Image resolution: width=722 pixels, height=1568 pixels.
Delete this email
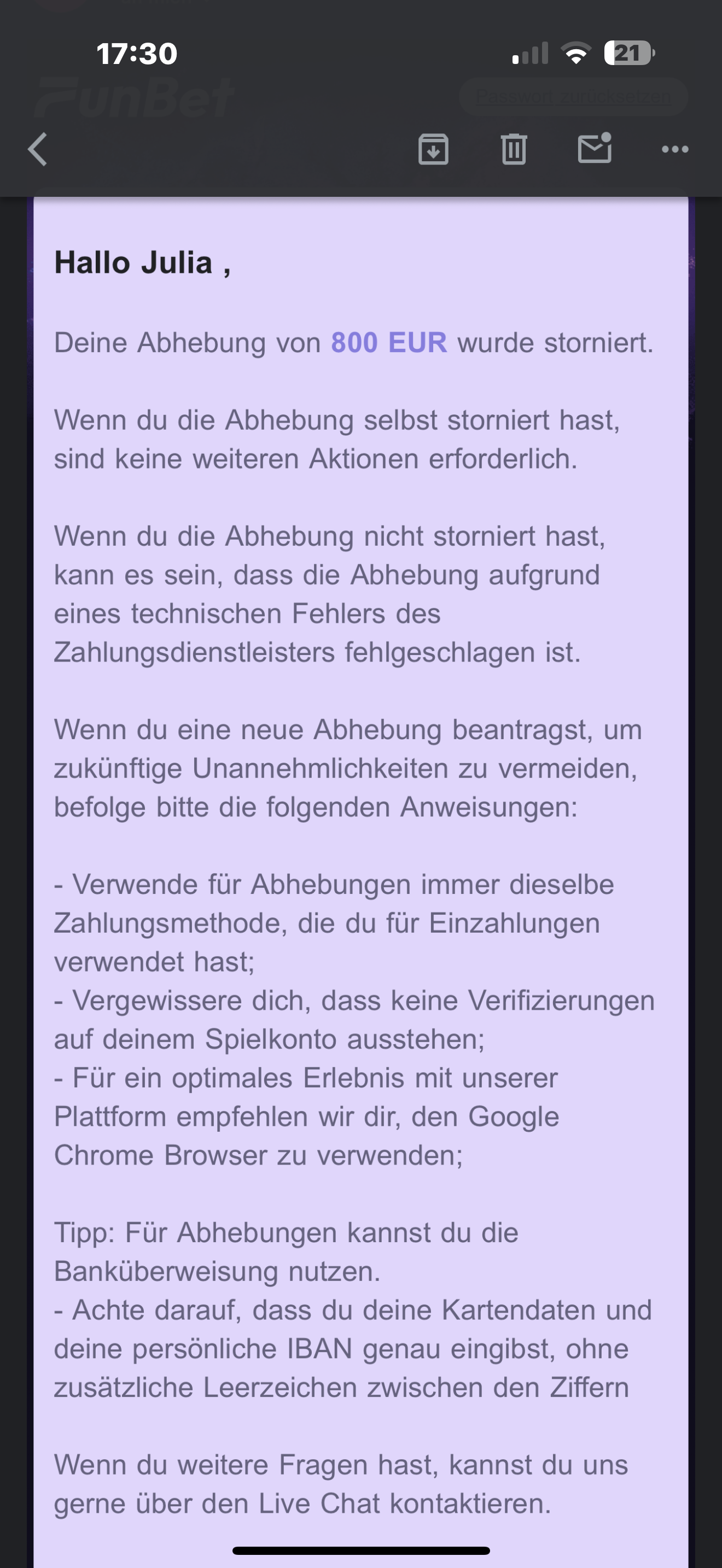(513, 149)
